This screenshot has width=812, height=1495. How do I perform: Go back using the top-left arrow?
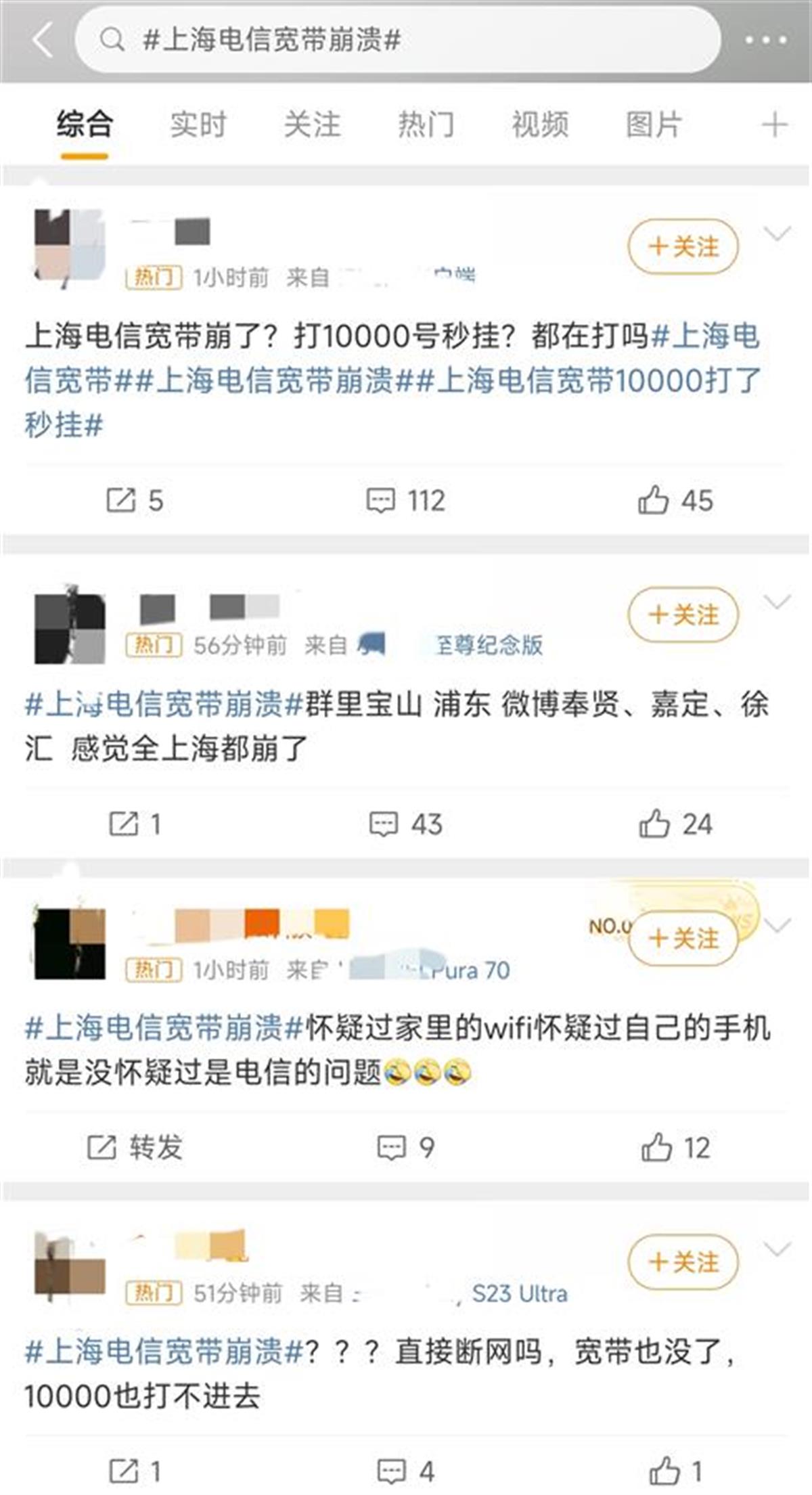pyautogui.click(x=42, y=40)
